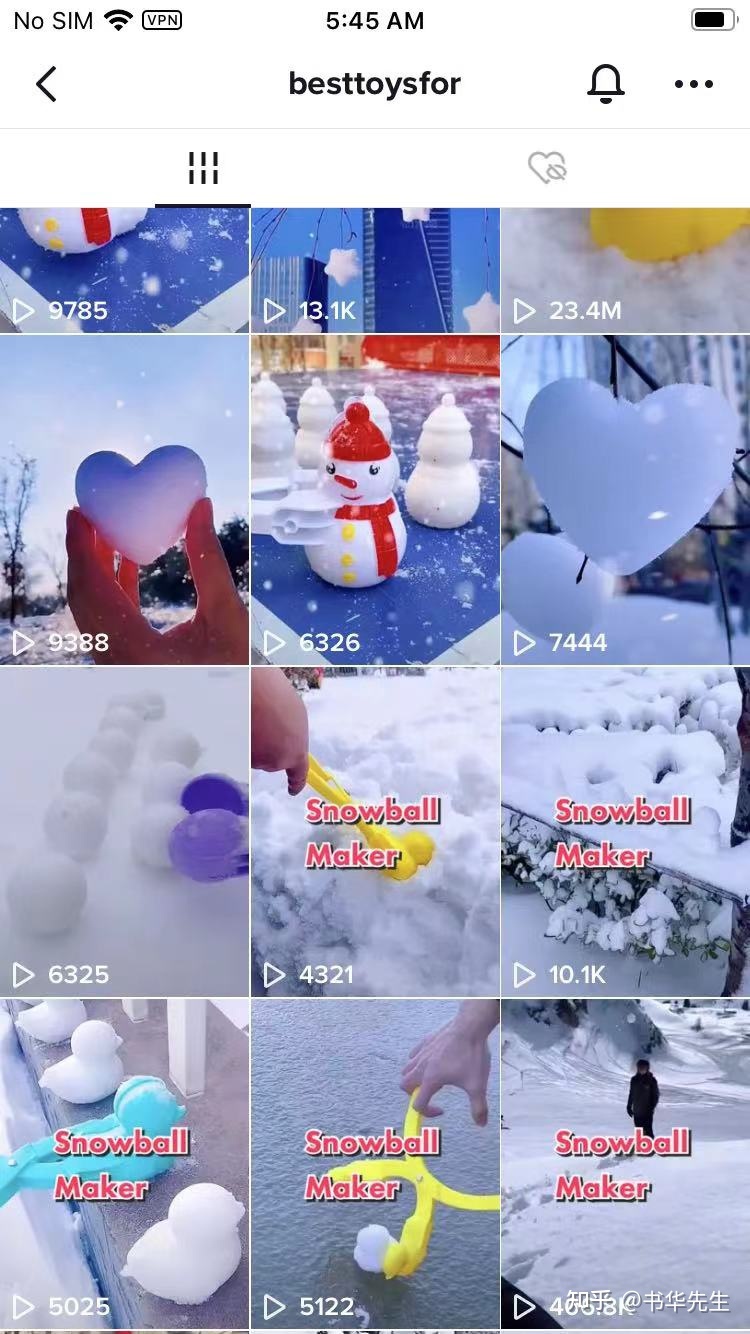Go back from besttoysfor profile
The image size is (750, 1334).
coord(46,84)
